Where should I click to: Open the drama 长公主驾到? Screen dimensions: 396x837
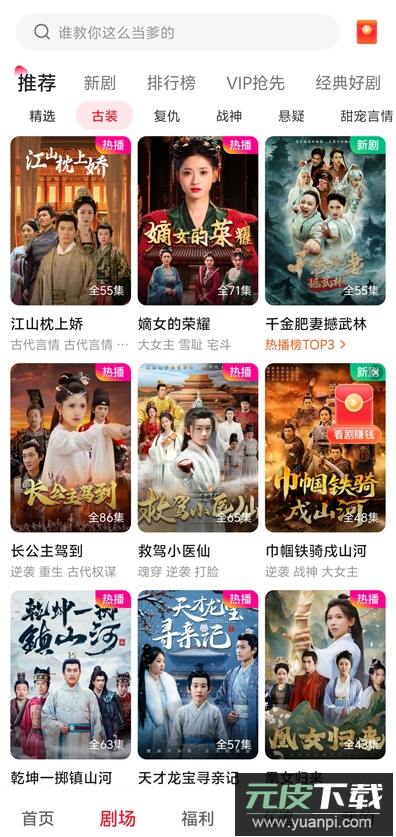coord(70,448)
